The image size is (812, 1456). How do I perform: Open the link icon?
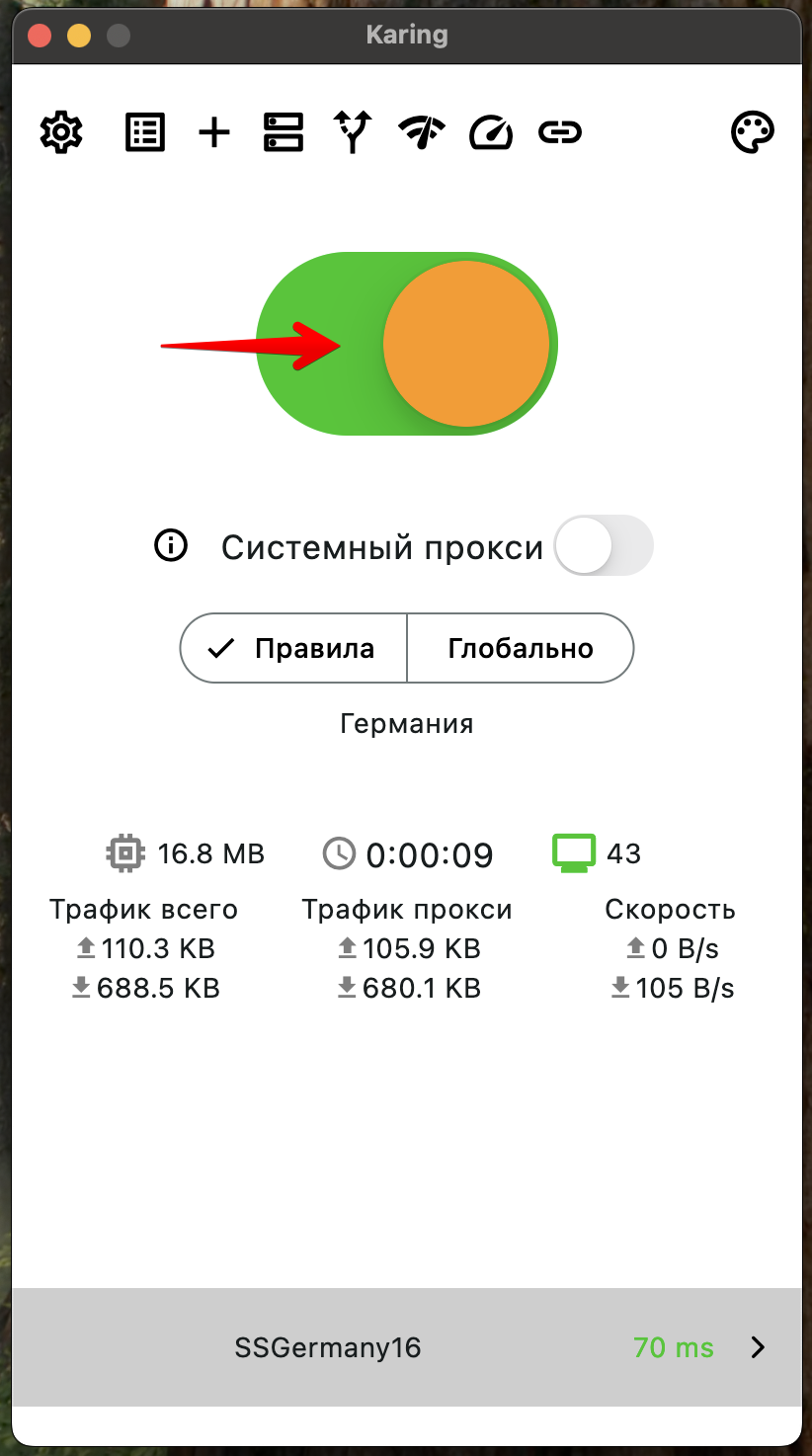(x=560, y=132)
